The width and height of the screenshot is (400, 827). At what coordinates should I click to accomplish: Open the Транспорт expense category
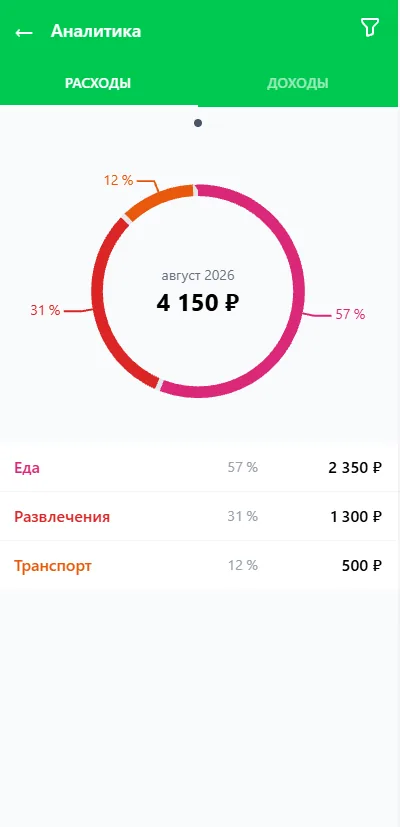tap(198, 565)
